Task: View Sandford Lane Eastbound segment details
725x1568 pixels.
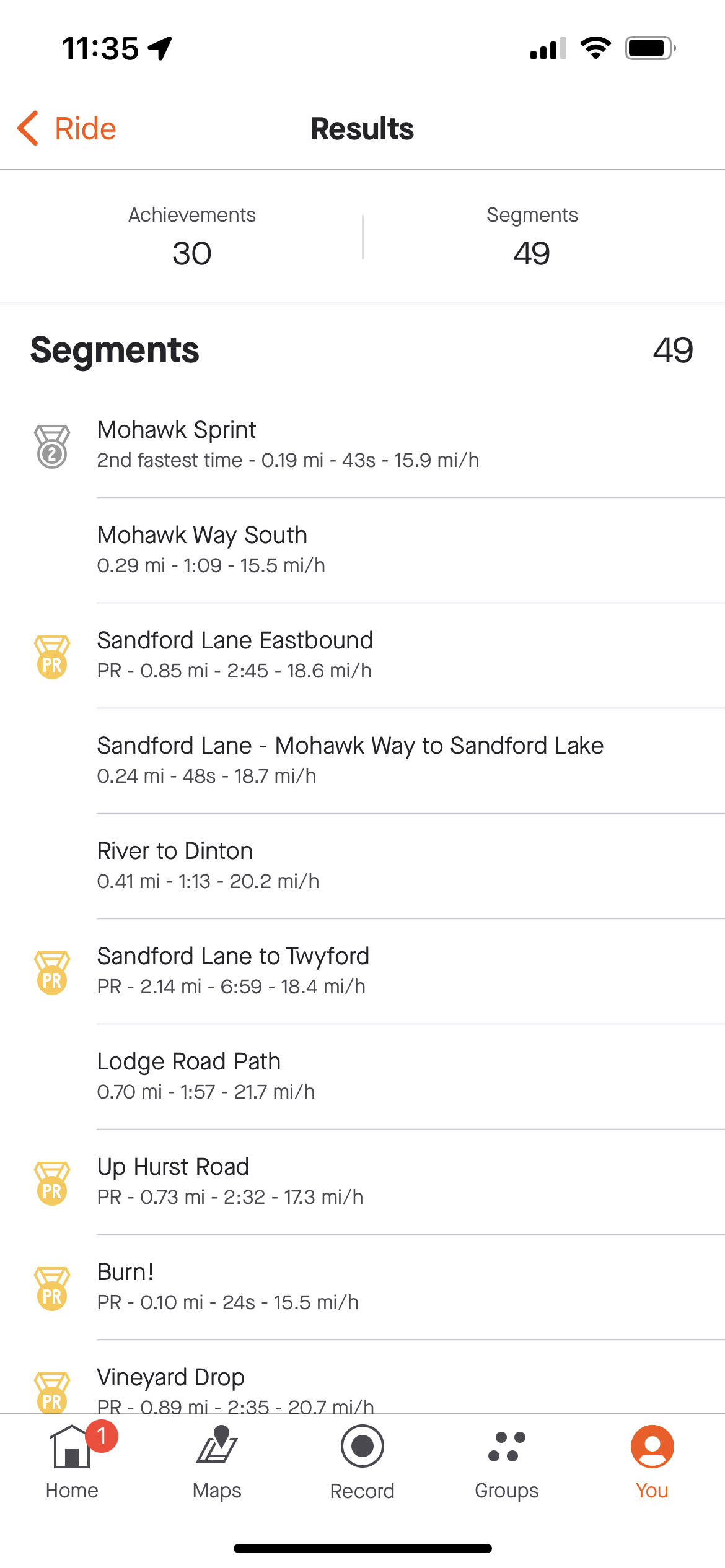Action: tap(362, 656)
